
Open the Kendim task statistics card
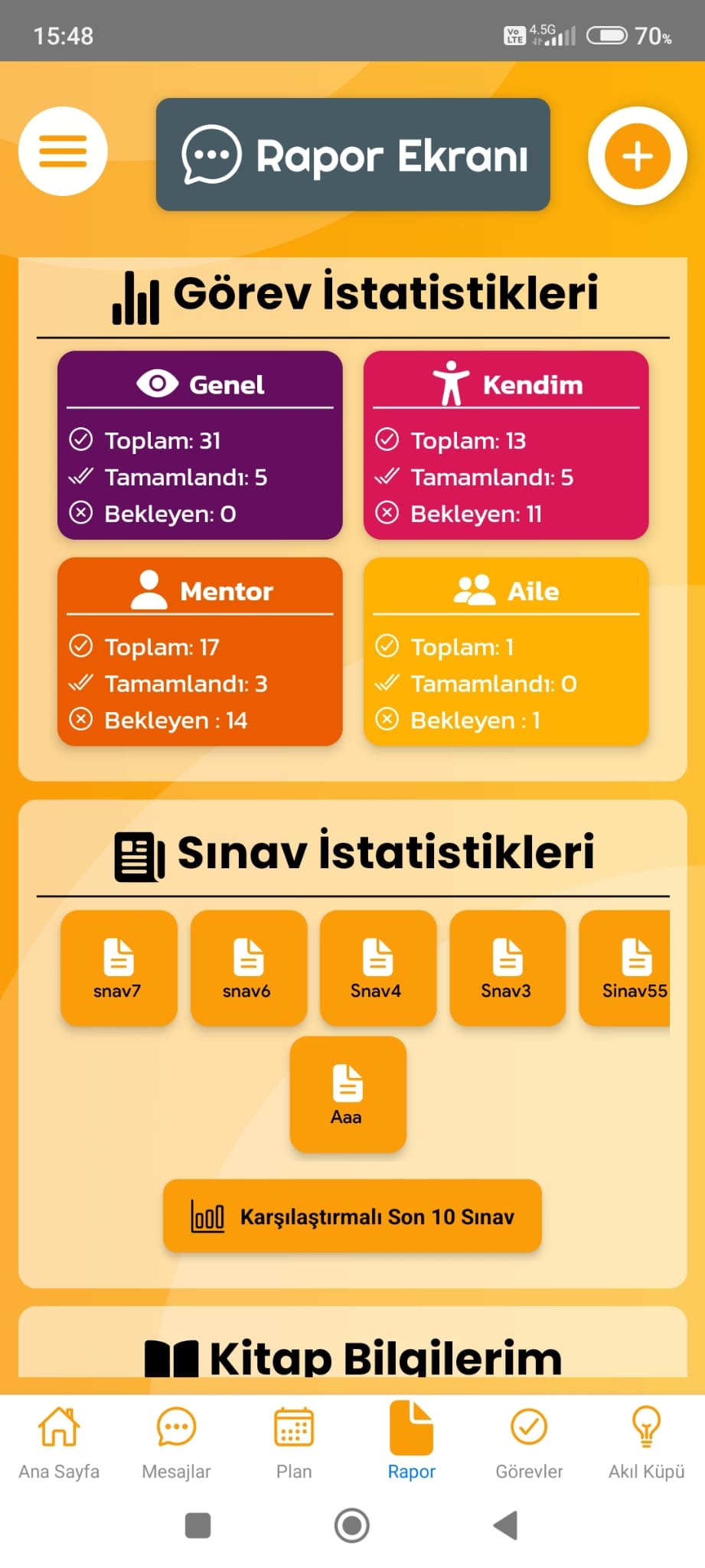pyautogui.click(x=506, y=445)
